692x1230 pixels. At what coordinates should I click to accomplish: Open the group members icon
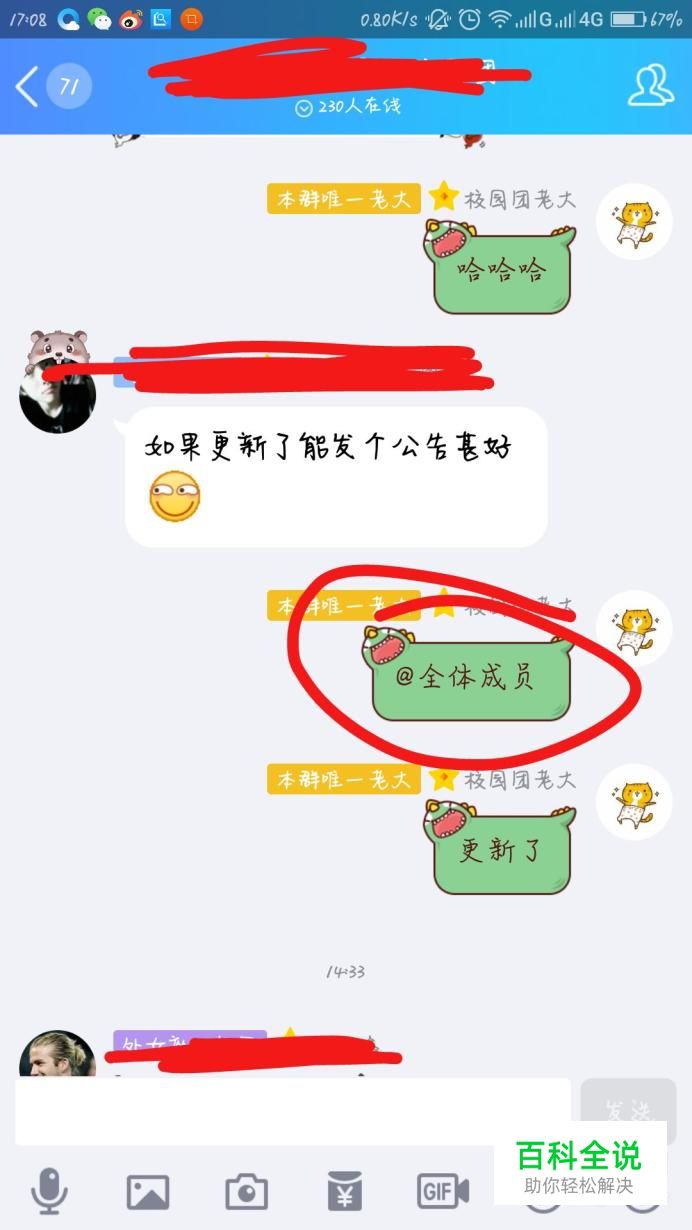click(650, 86)
